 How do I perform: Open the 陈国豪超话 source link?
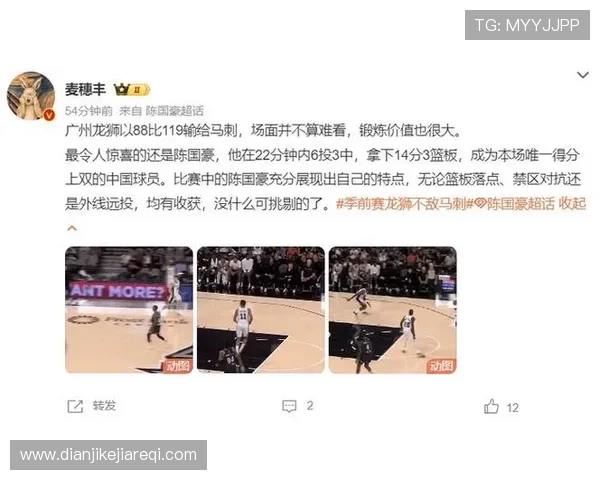175,111
